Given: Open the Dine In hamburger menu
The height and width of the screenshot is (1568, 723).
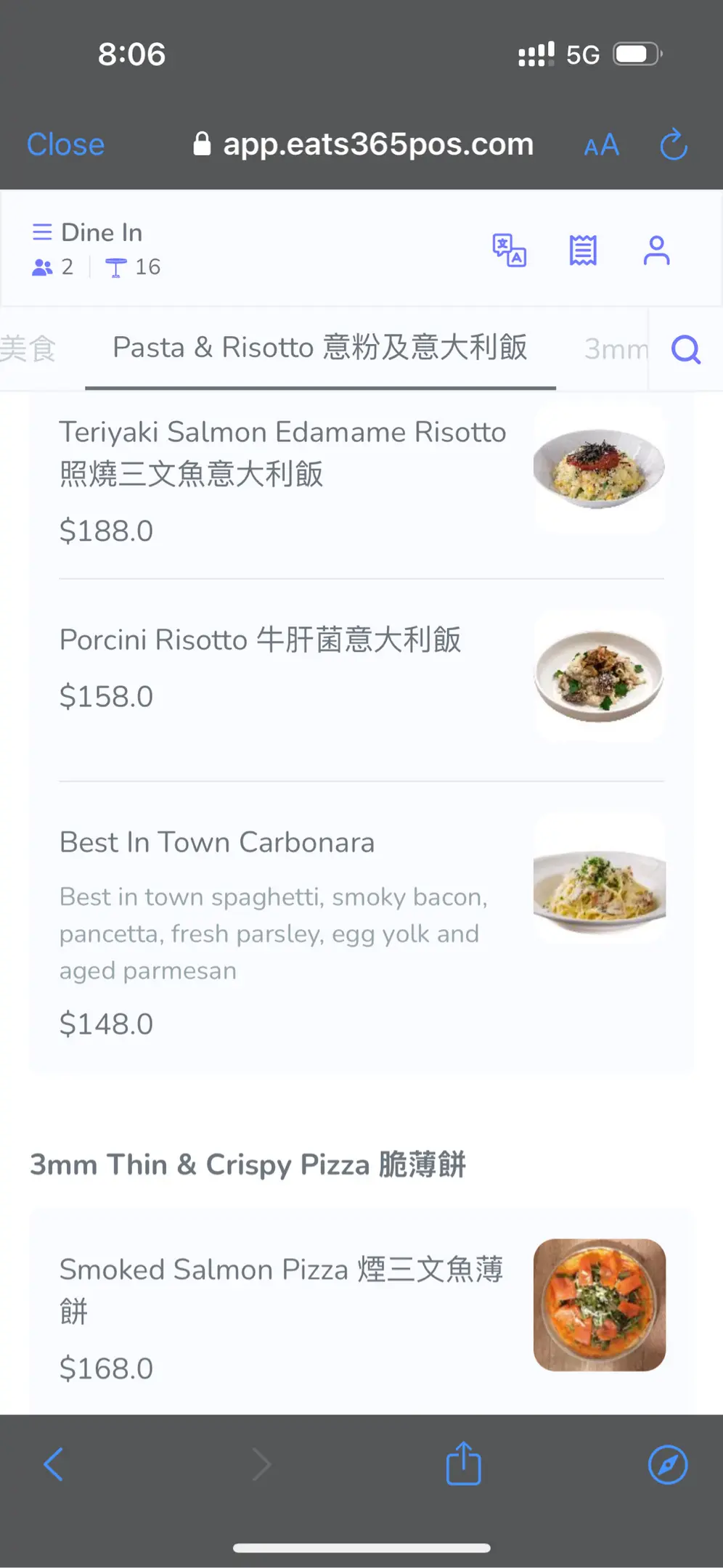Looking at the screenshot, I should pyautogui.click(x=42, y=232).
